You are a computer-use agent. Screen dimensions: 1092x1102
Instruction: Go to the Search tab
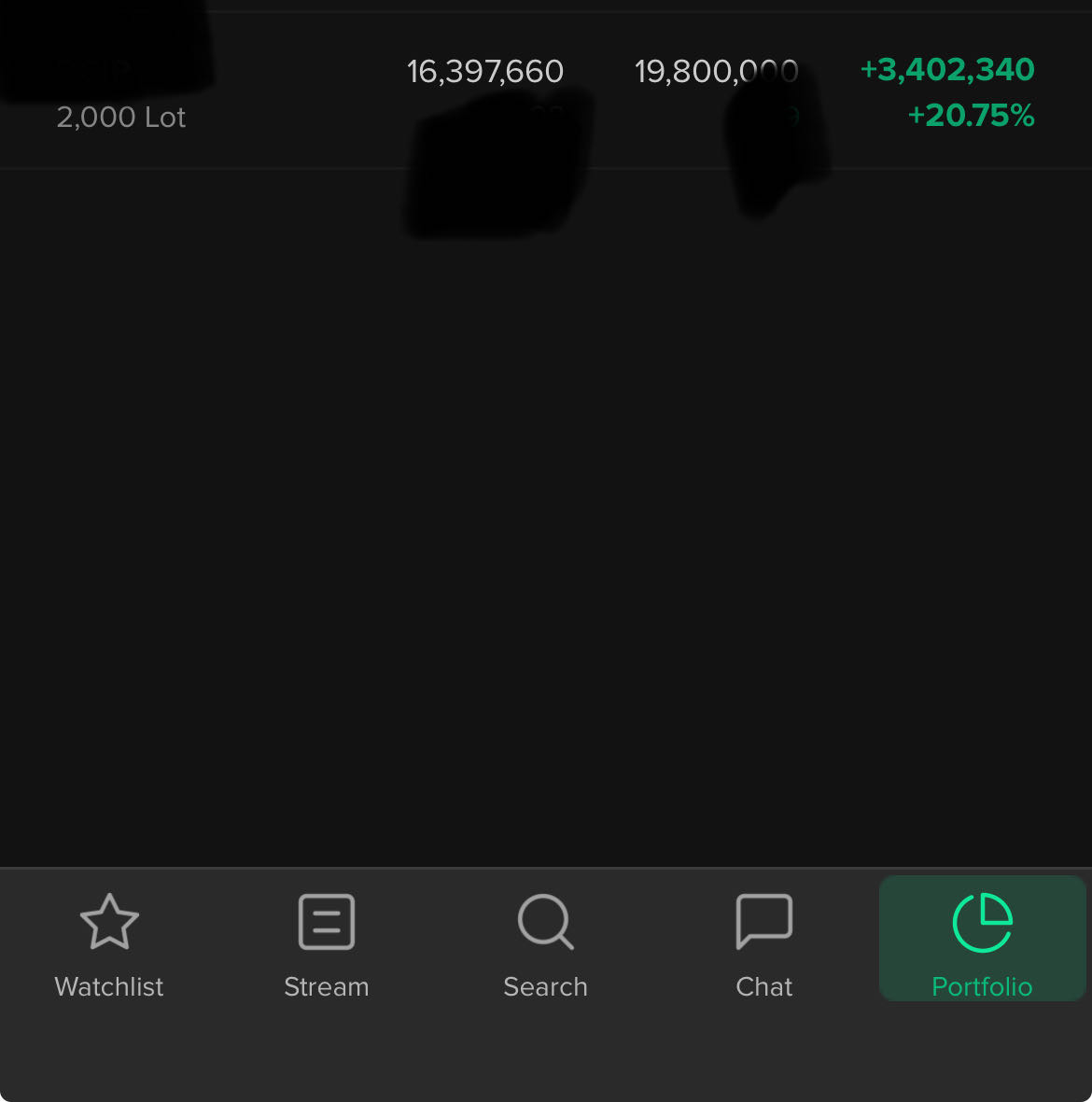[545, 944]
